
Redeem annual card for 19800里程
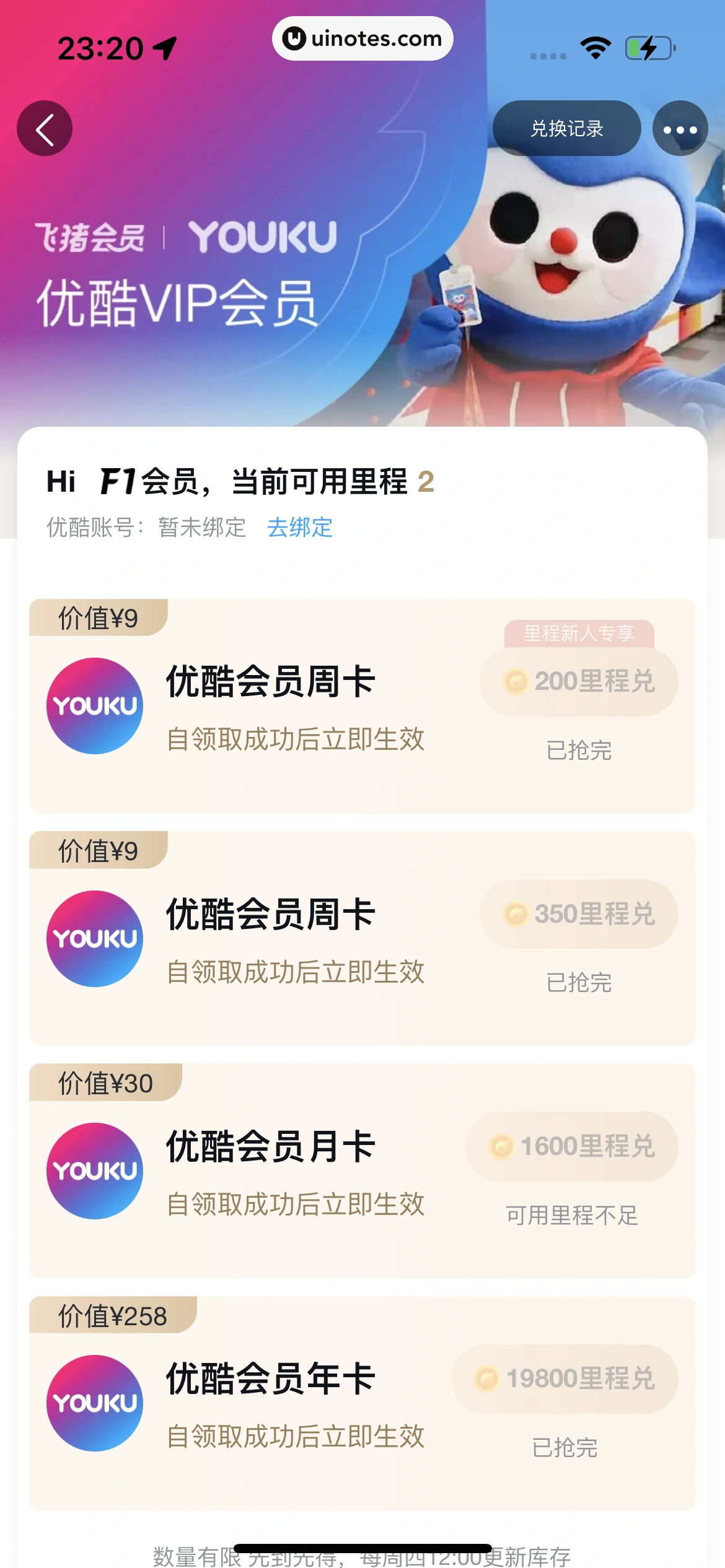pyautogui.click(x=565, y=1379)
